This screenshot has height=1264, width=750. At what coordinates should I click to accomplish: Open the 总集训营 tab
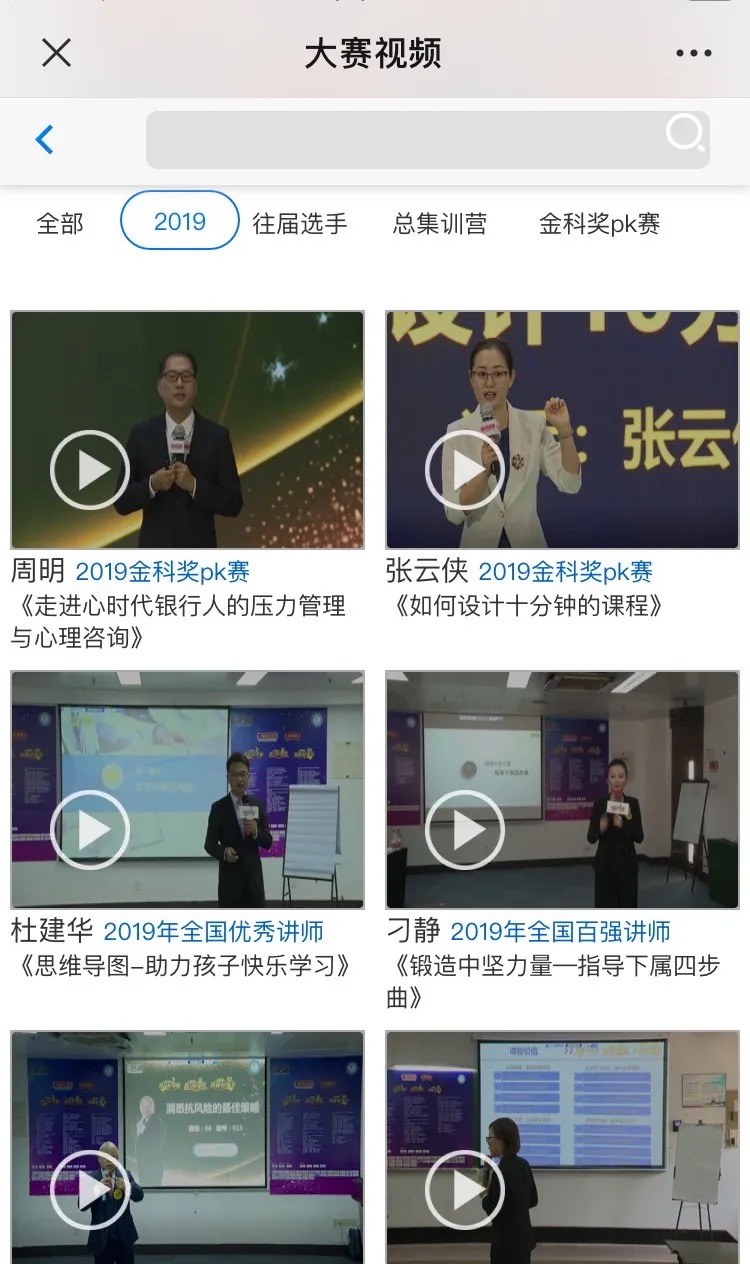(440, 223)
